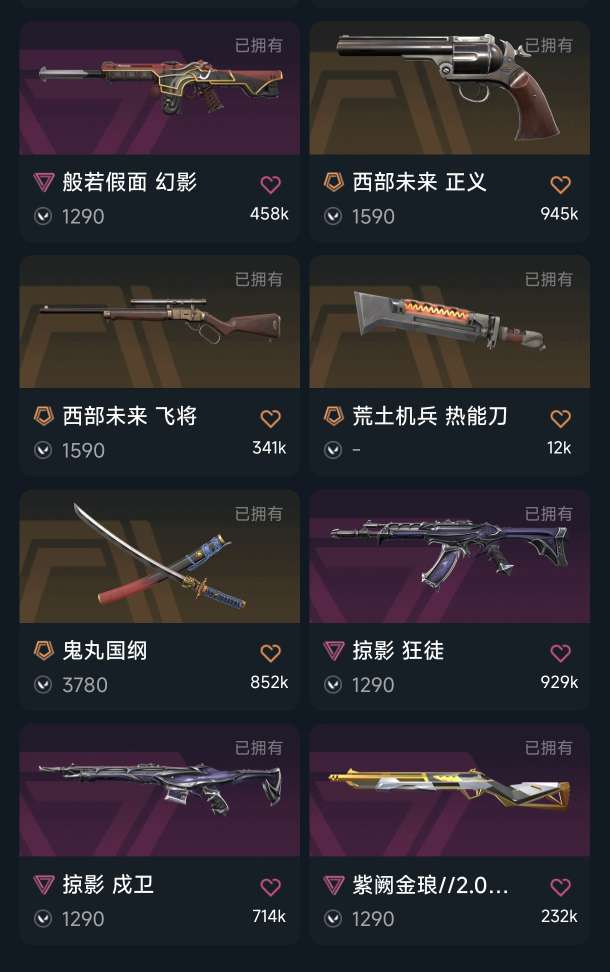Image resolution: width=610 pixels, height=972 pixels.
Task: Favorite the 掠影 戍卫 skin
Action: 270,887
